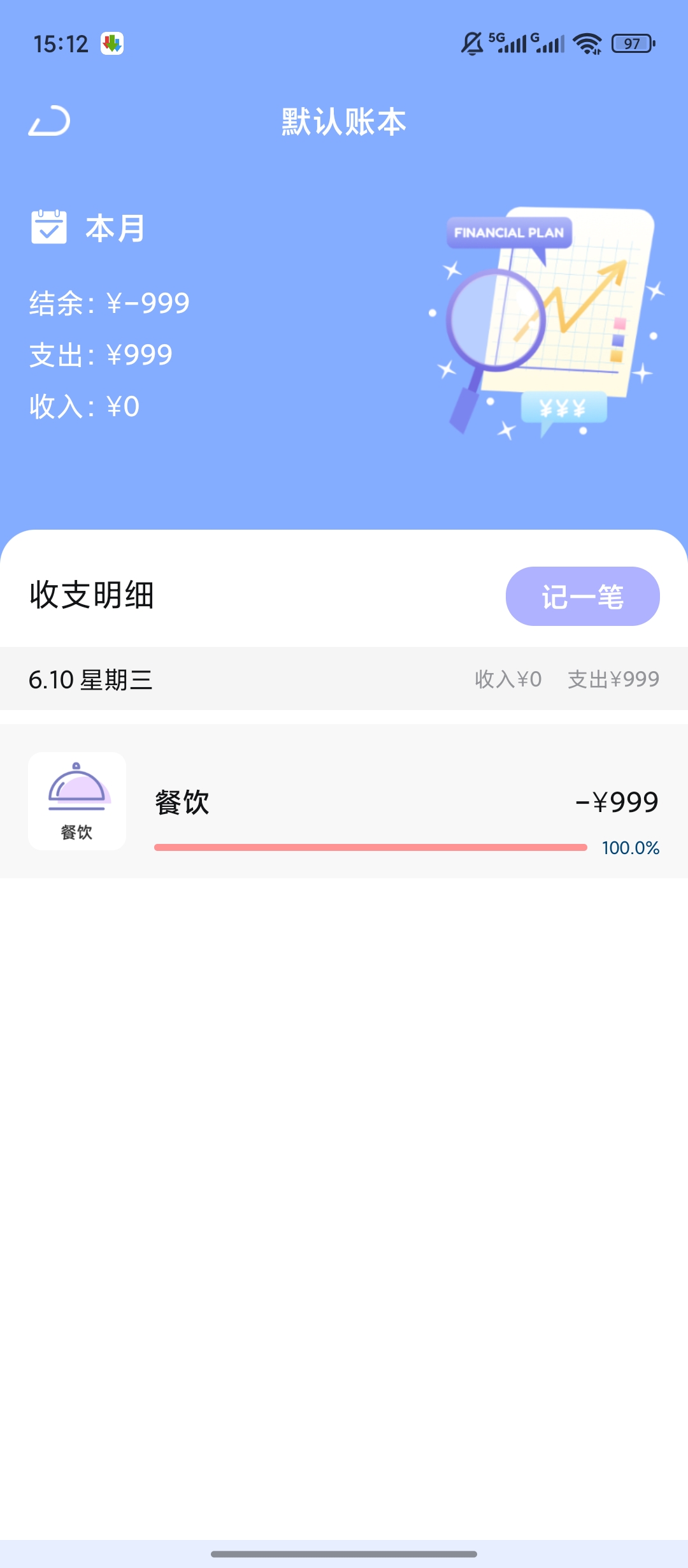Open the 本月 date selector
The width and height of the screenshot is (688, 1568).
point(89,228)
